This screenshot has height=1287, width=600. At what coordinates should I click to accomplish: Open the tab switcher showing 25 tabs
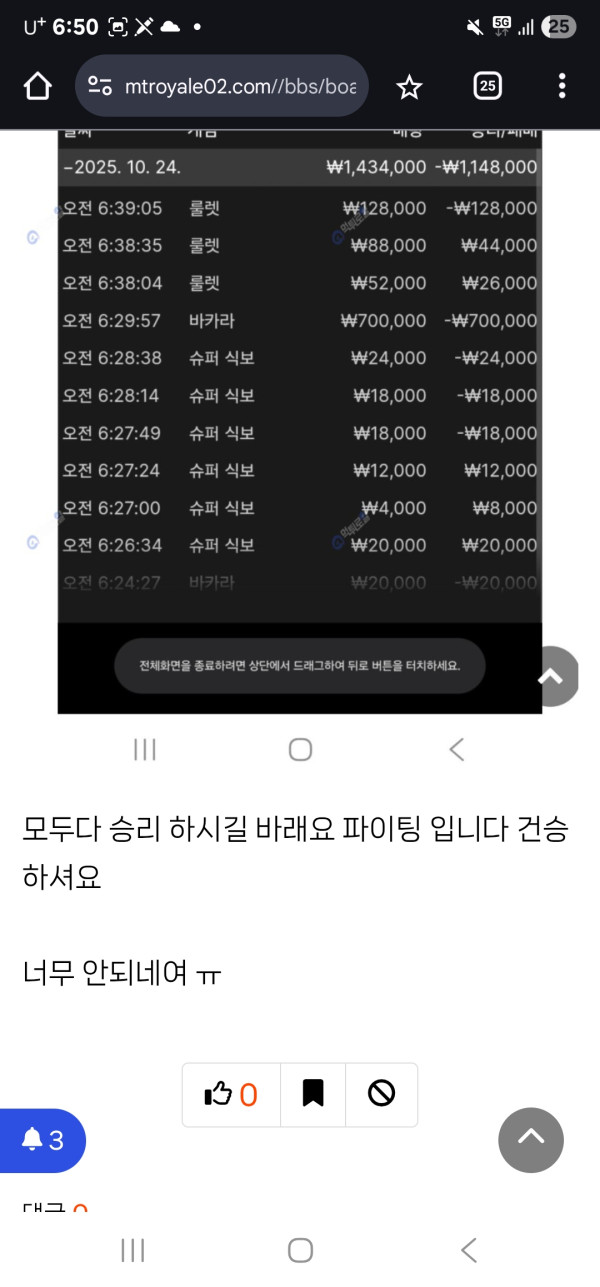point(487,87)
